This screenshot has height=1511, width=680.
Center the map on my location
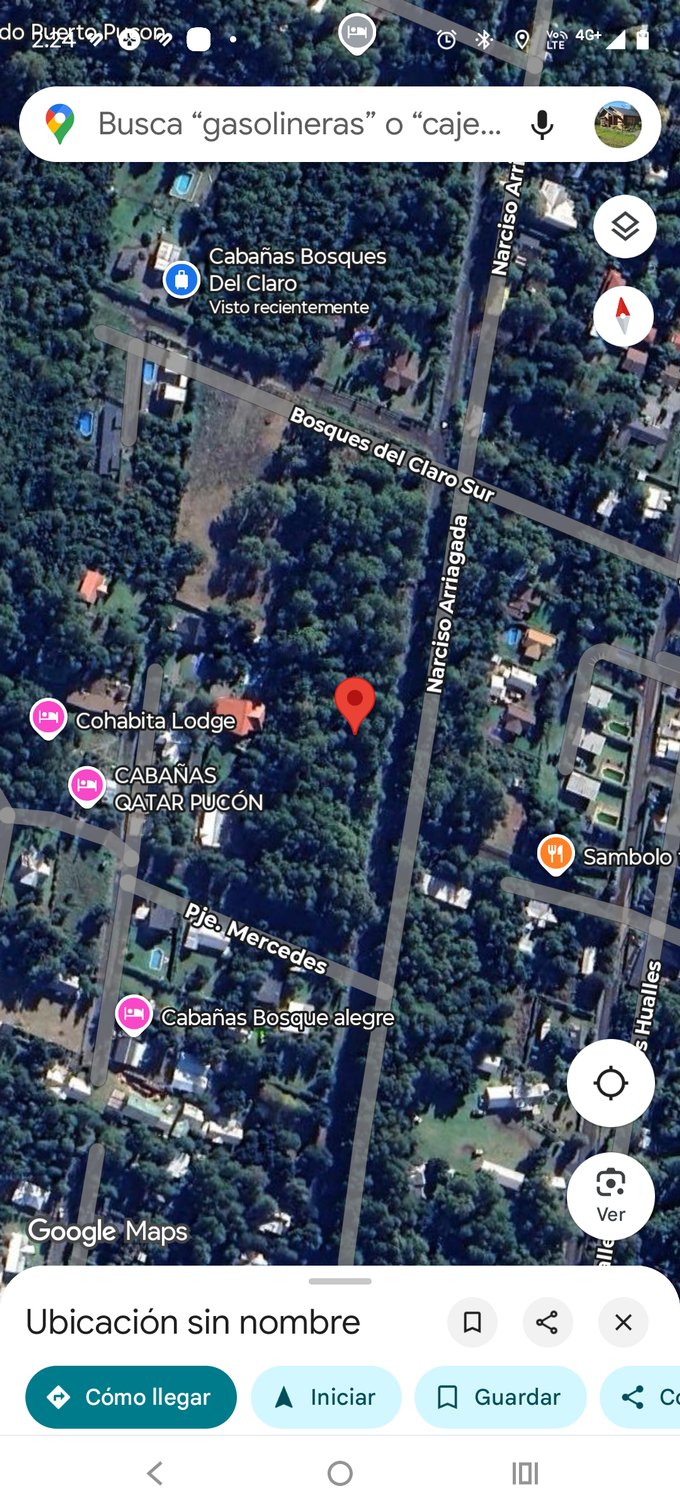pos(610,1083)
